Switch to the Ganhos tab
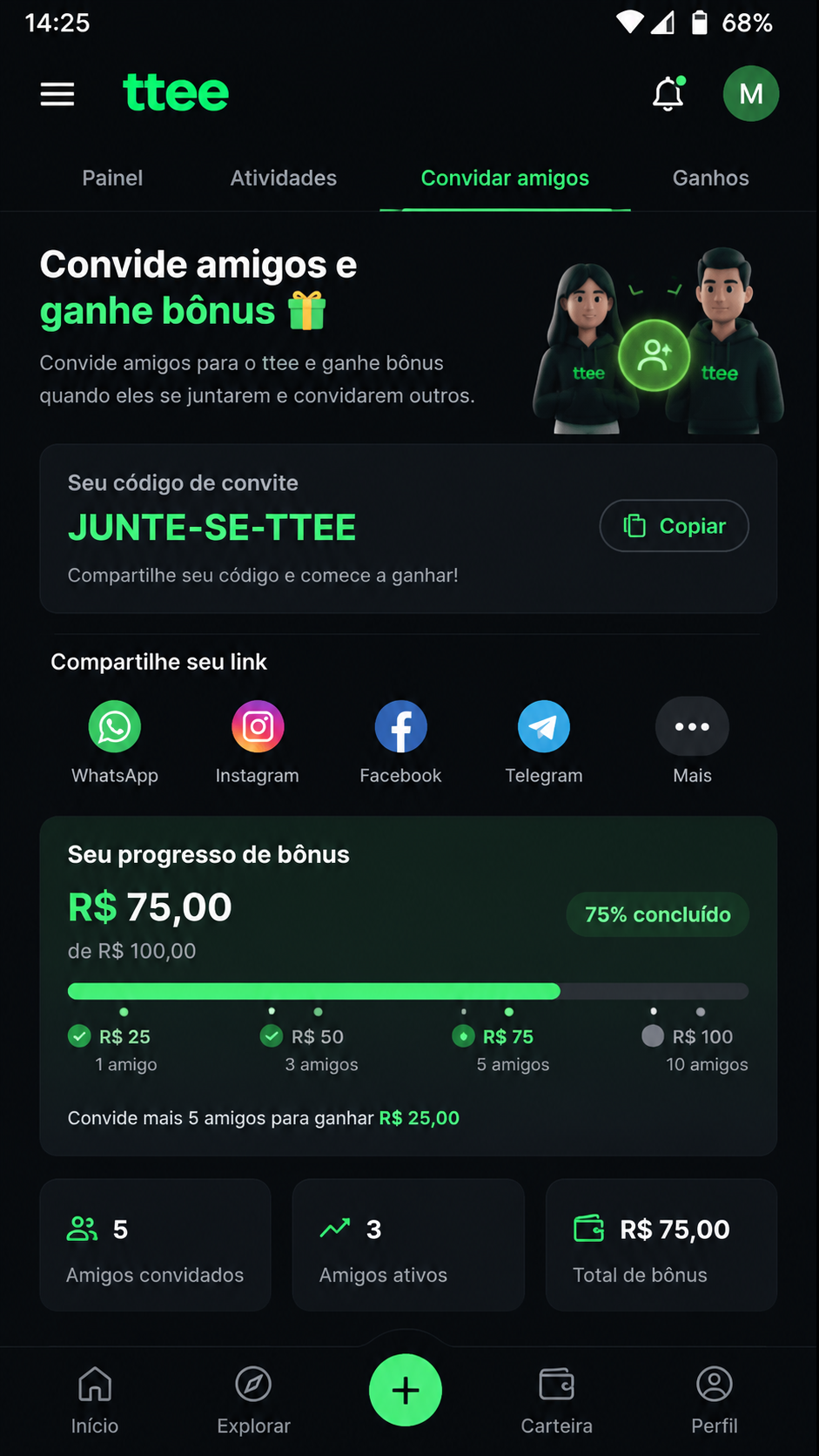 point(710,178)
